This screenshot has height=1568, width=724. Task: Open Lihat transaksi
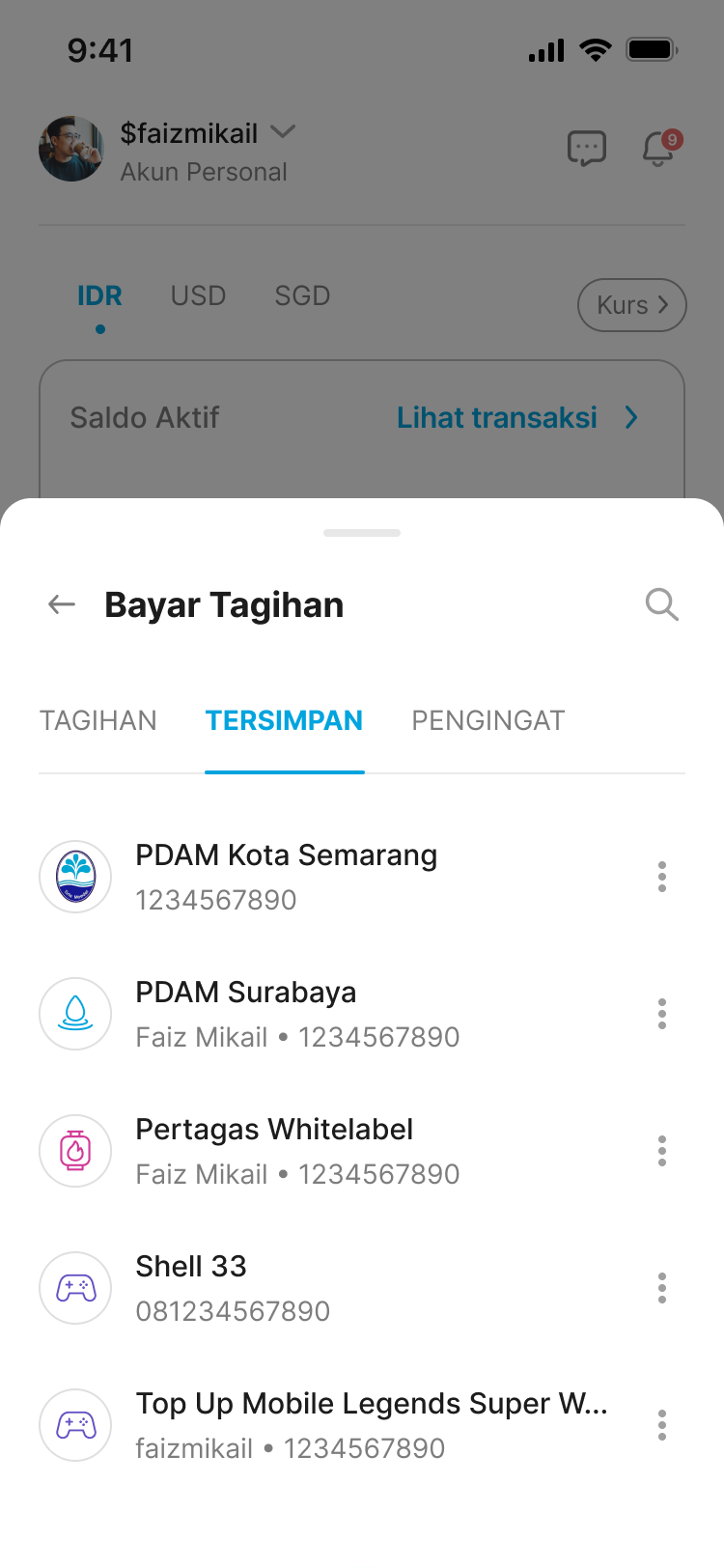coord(497,417)
